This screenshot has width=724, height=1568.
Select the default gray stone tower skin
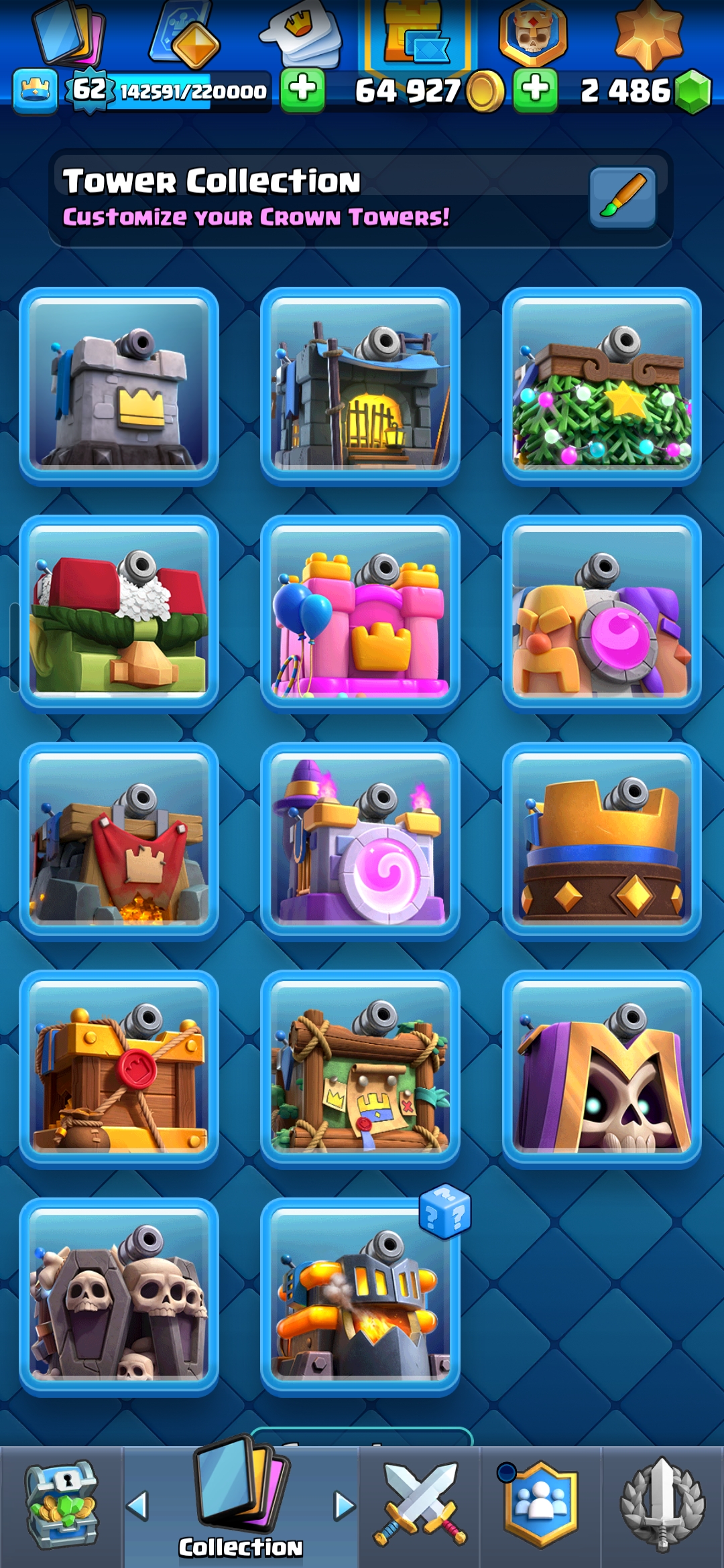pyautogui.click(x=119, y=385)
